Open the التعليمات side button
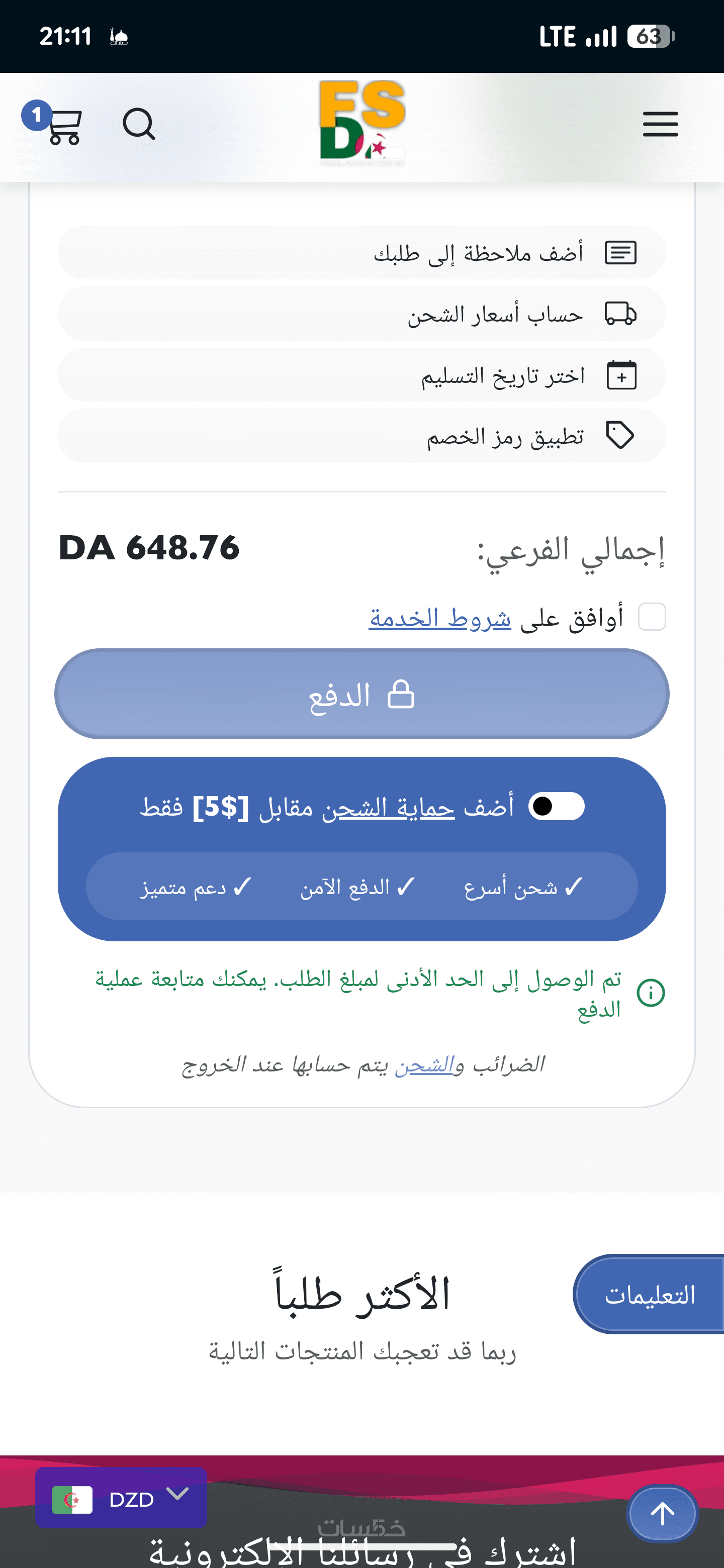 click(649, 1295)
